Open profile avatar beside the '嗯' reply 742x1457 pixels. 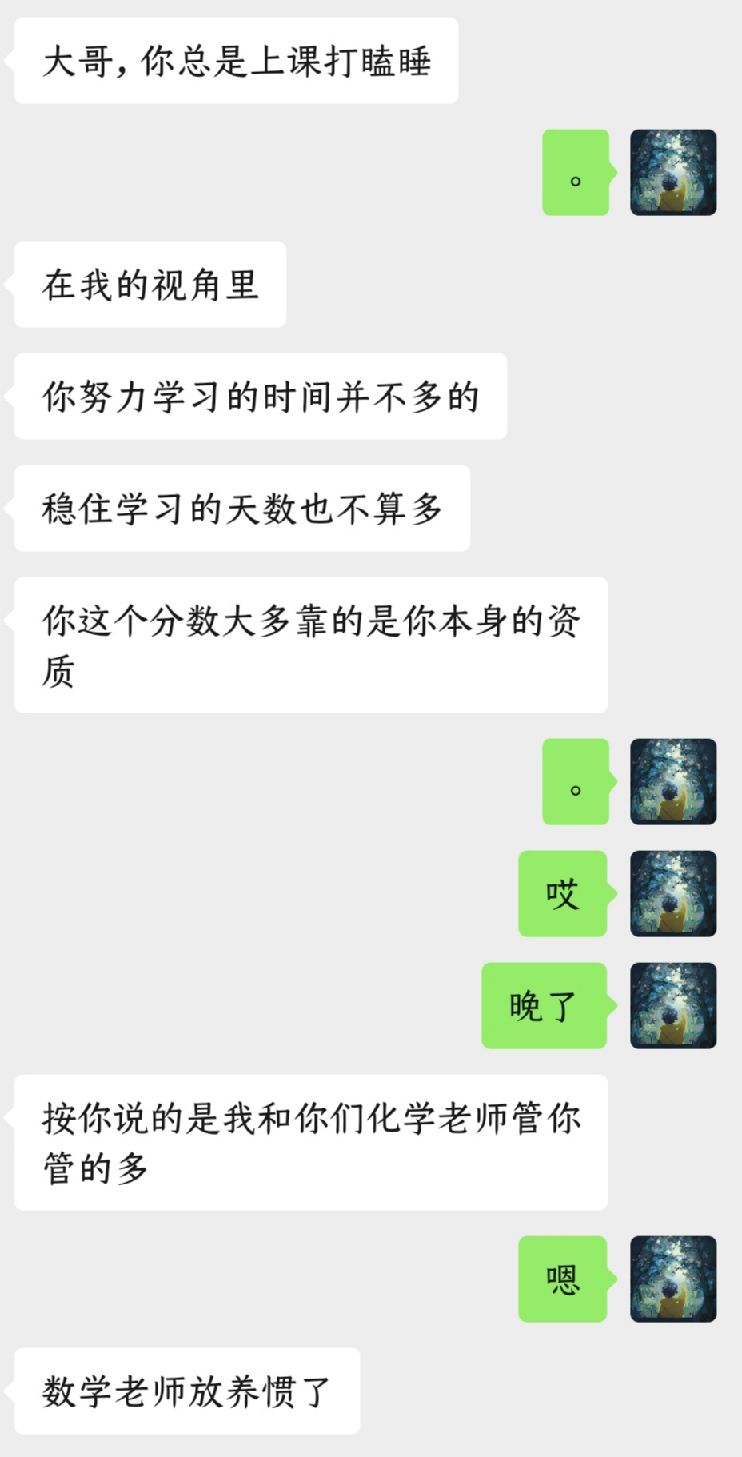point(673,1278)
